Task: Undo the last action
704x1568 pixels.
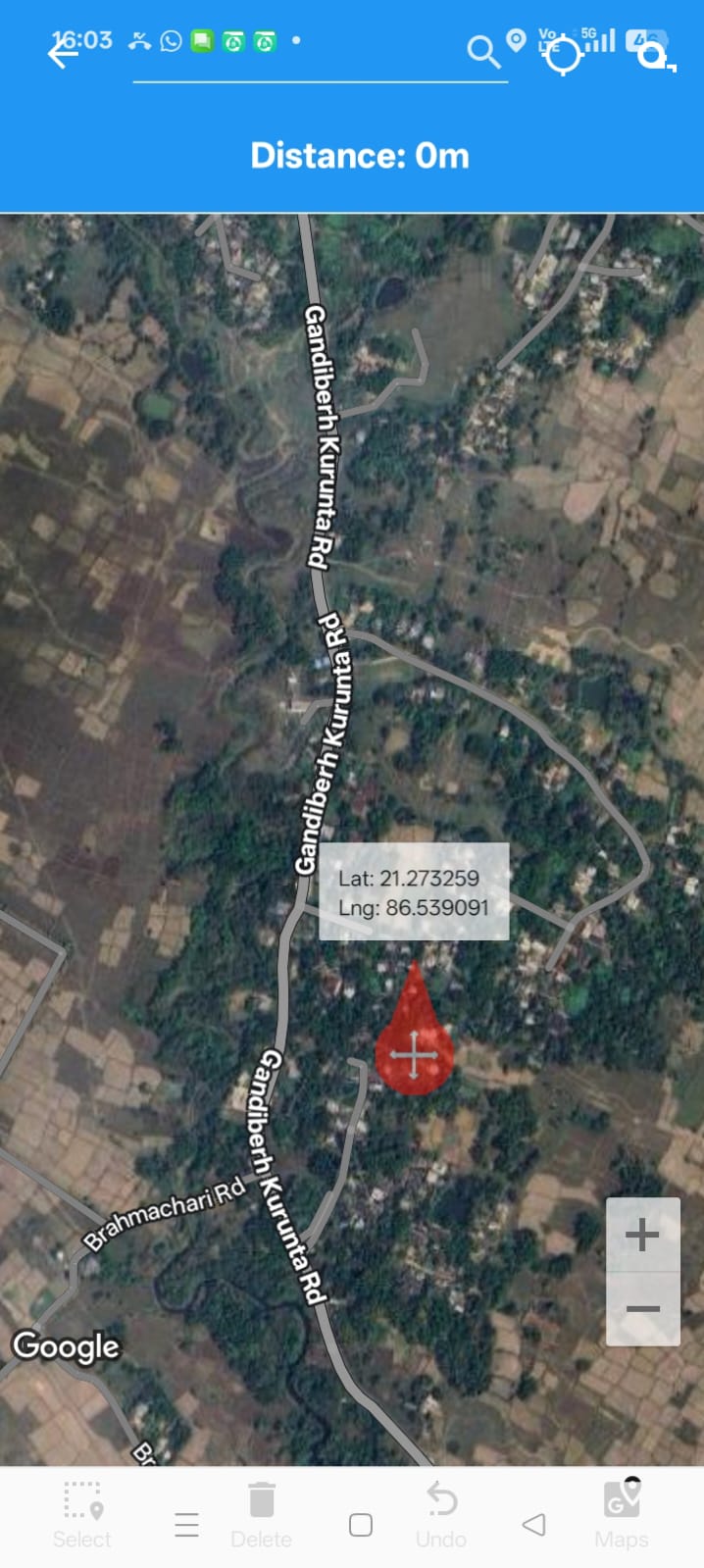Action: pos(441,1515)
